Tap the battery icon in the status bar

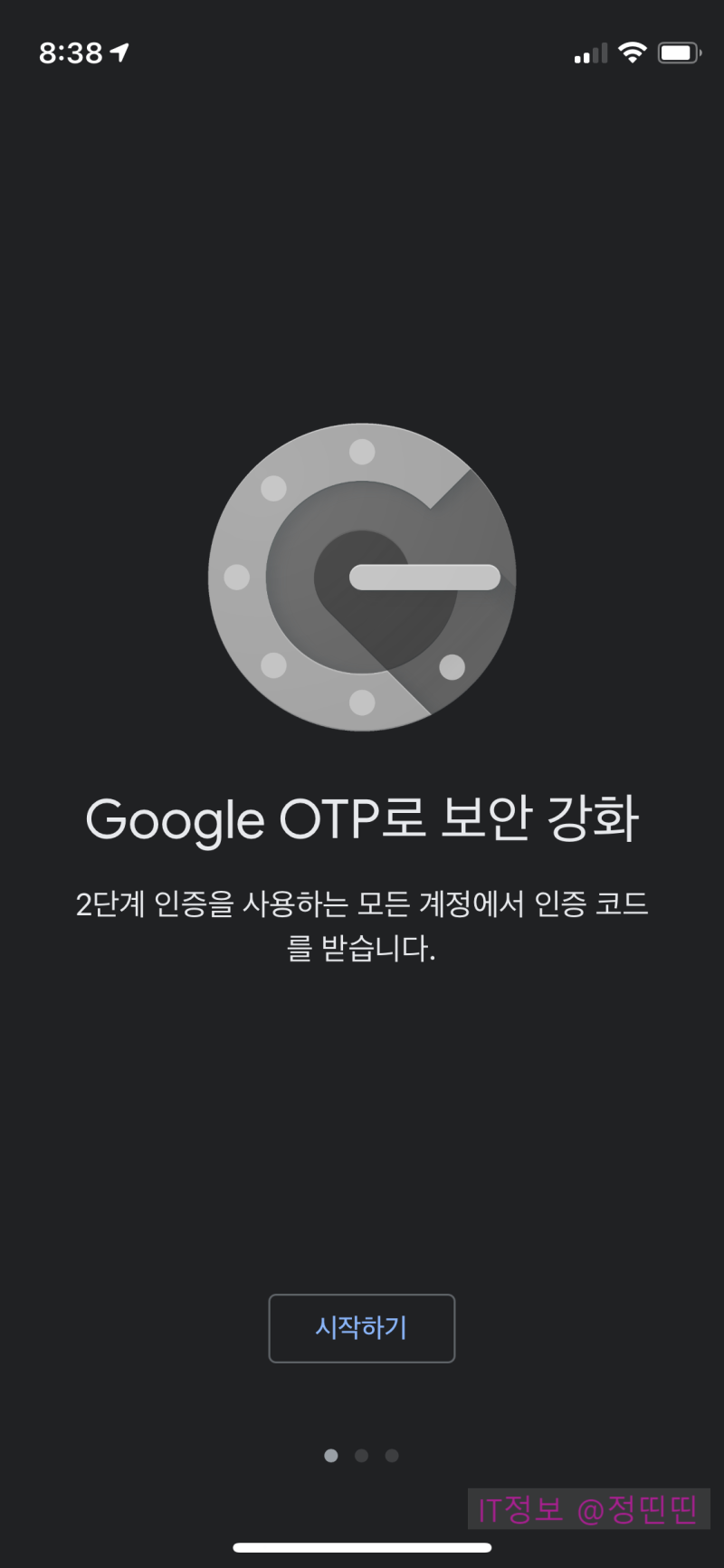[x=679, y=53]
